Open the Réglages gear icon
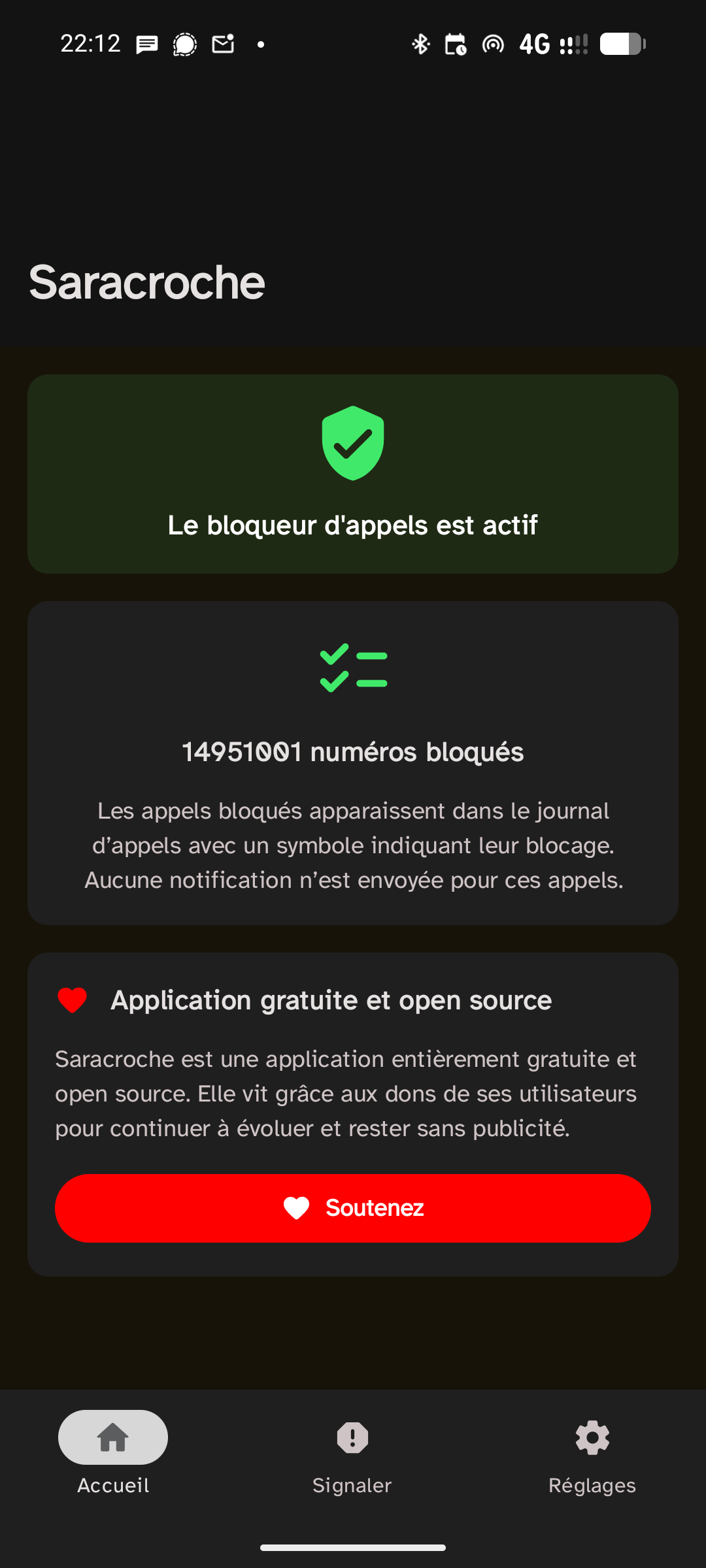The height and width of the screenshot is (1568, 706). click(592, 1437)
